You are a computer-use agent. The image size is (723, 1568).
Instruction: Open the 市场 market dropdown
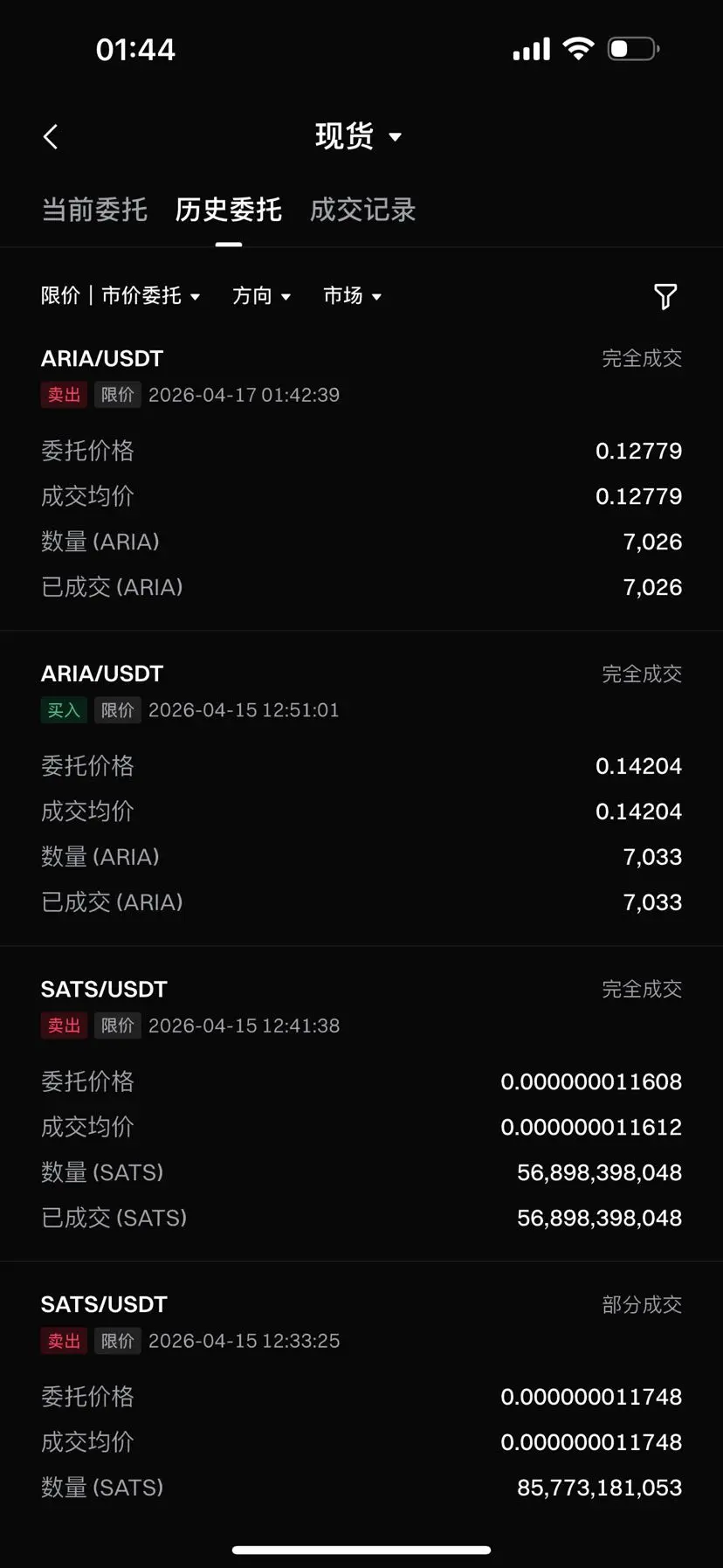352,296
